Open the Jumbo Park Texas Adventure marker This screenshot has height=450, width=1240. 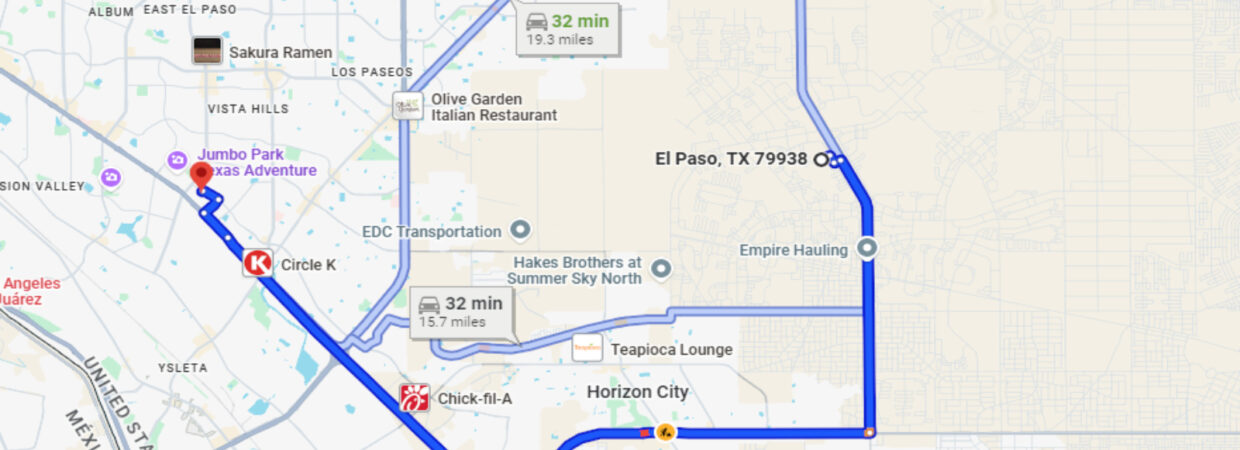coord(178,159)
